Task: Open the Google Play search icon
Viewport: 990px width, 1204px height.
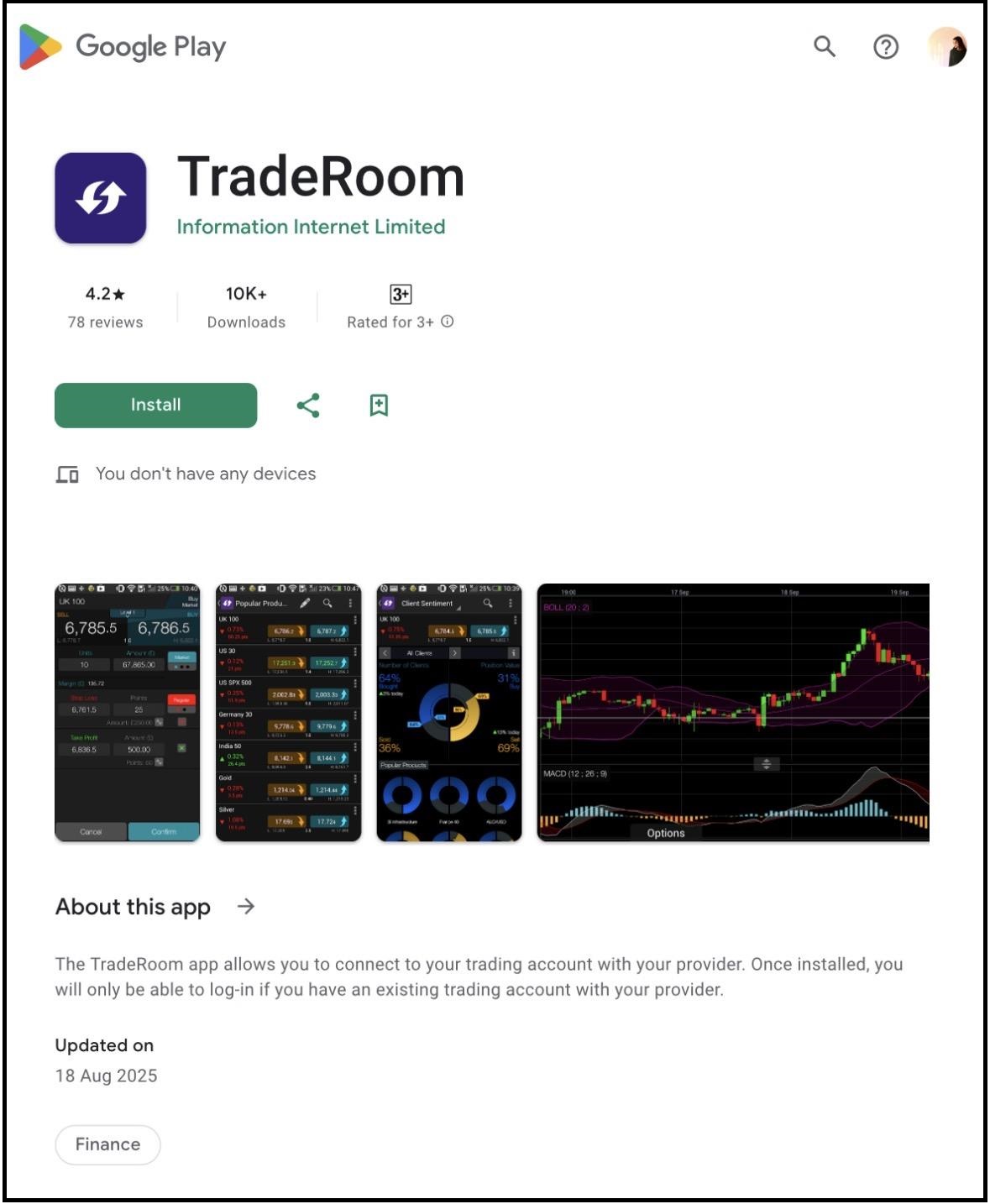Action: 825,47
